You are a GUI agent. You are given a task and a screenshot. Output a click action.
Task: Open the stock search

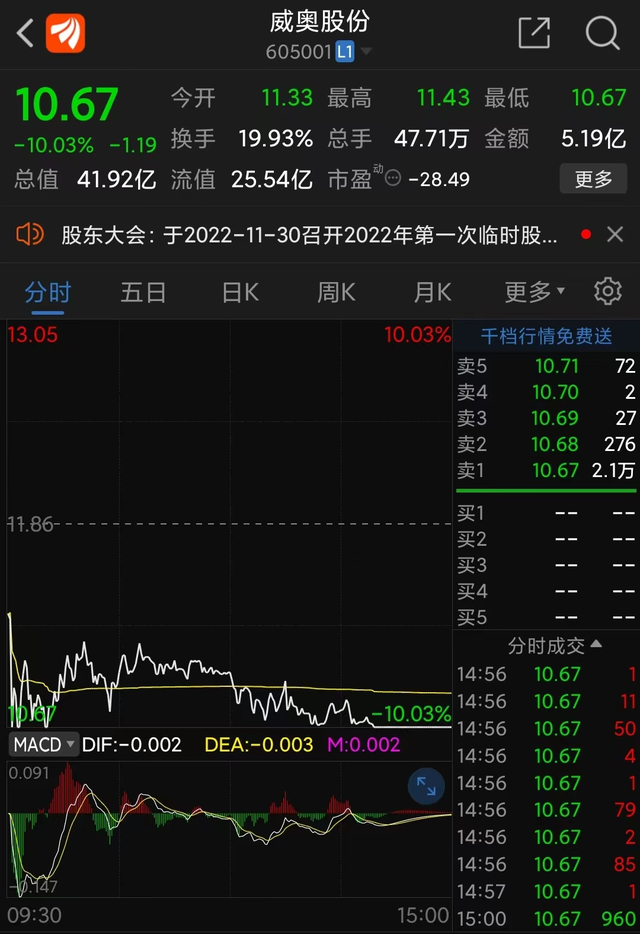602,33
